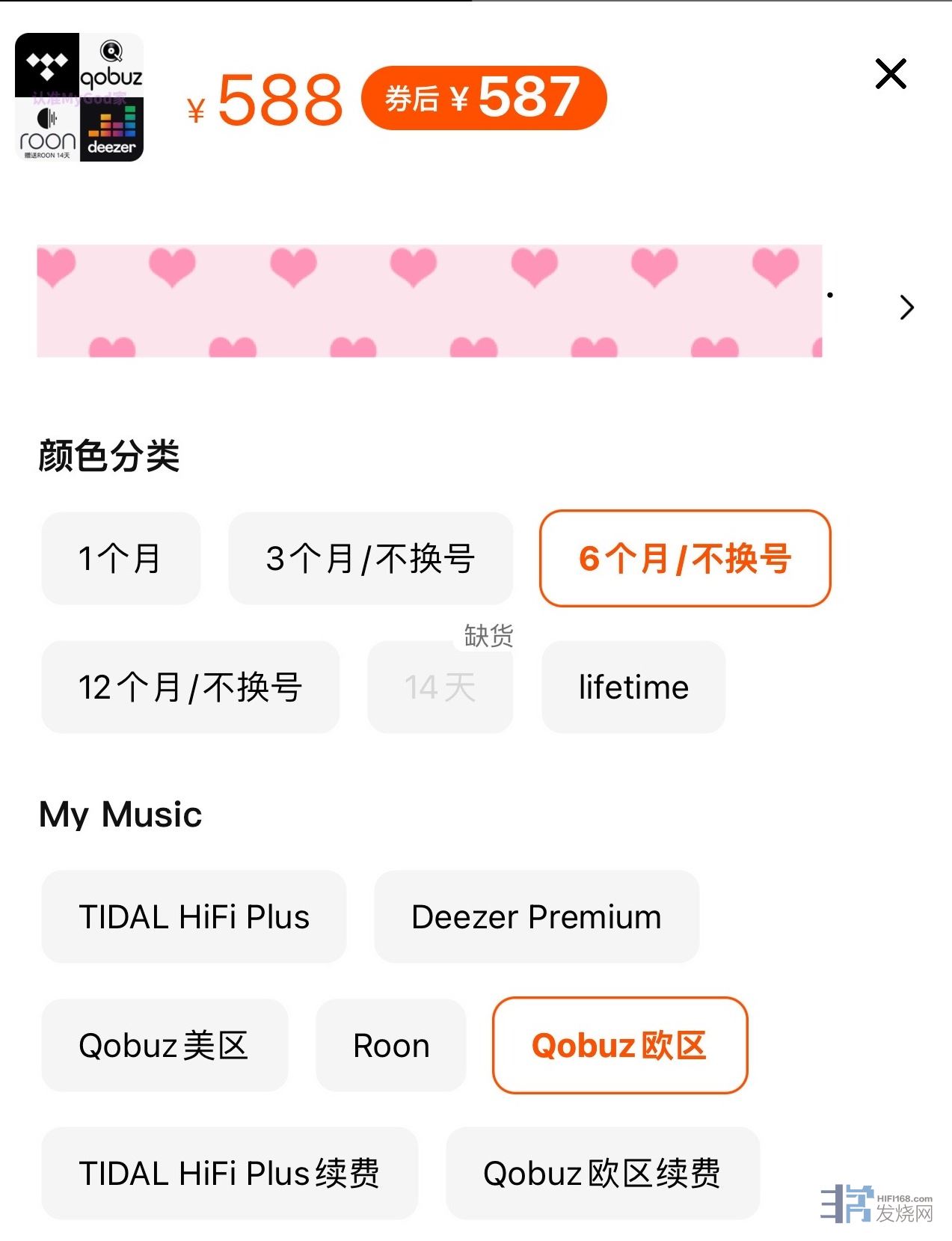The height and width of the screenshot is (1241, 952).
Task: Open the arrow beside the heart banner
Action: point(906,307)
